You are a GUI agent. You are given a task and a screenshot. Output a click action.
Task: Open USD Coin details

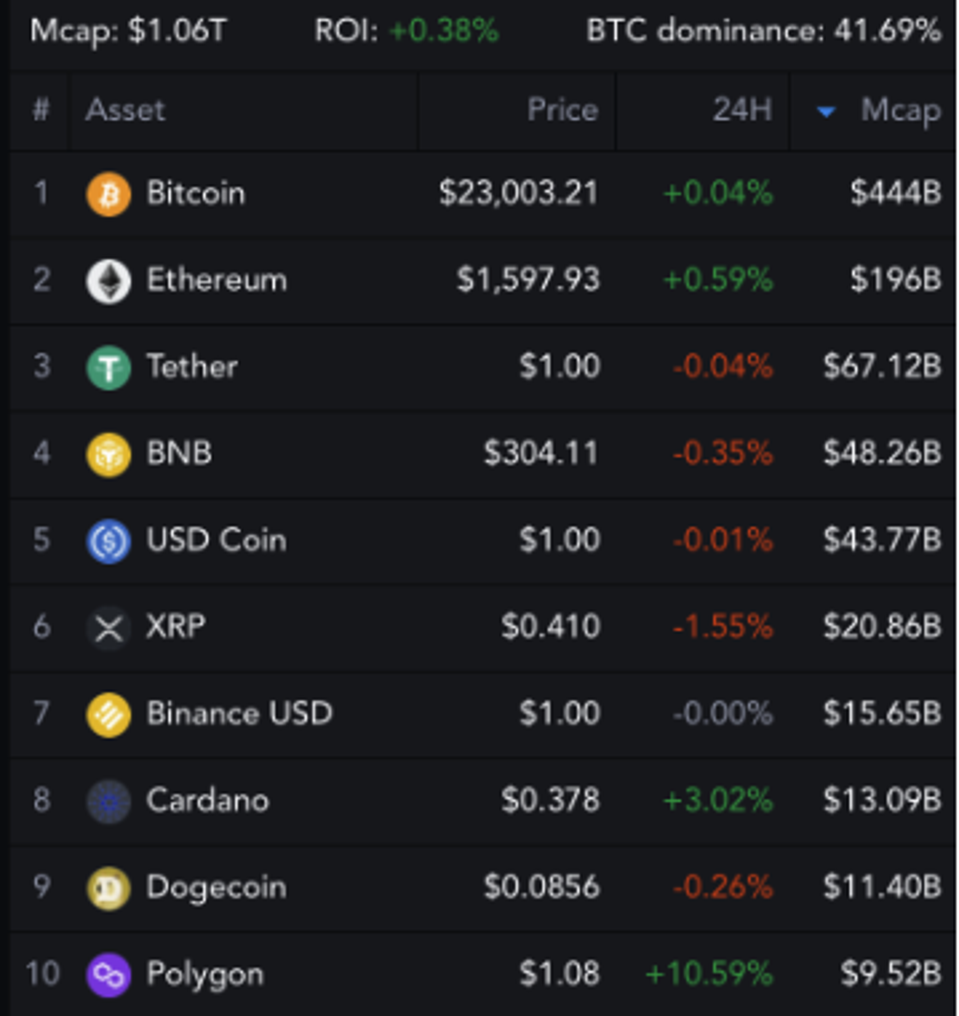216,540
